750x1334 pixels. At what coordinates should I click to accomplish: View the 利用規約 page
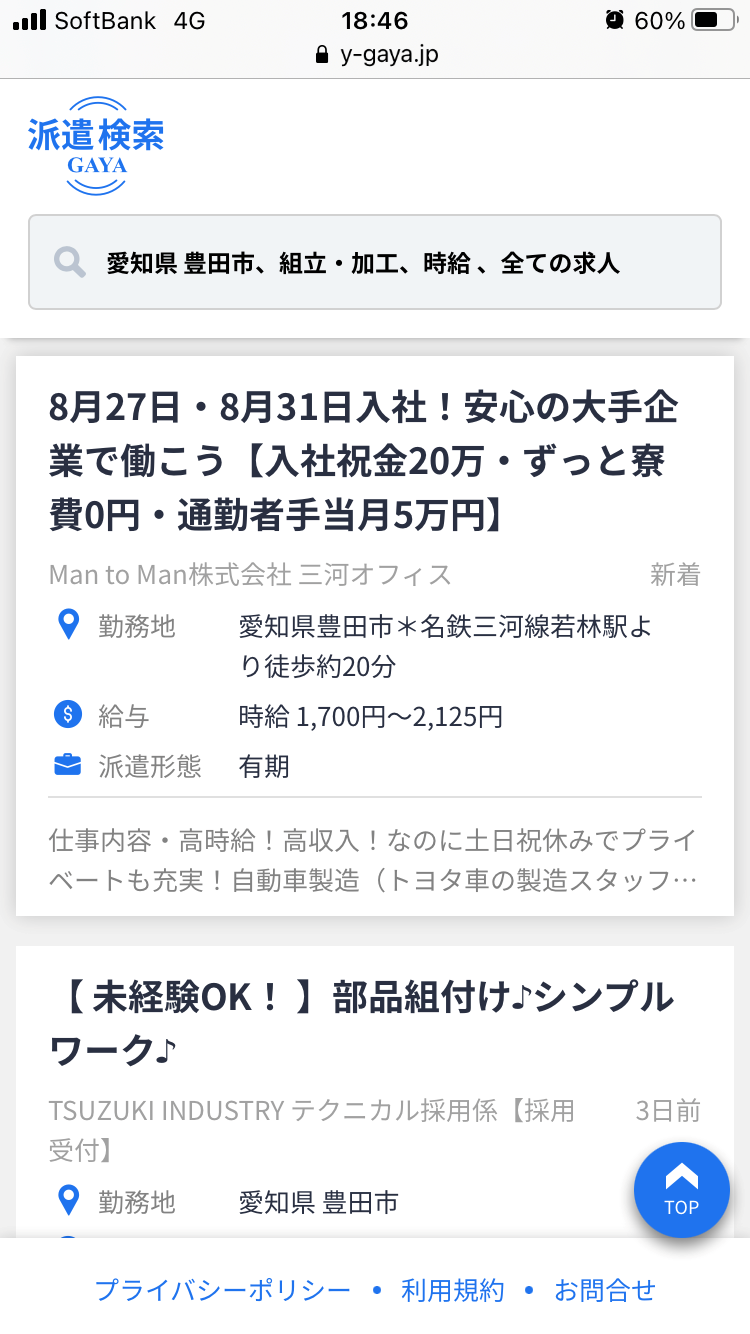(452, 1290)
